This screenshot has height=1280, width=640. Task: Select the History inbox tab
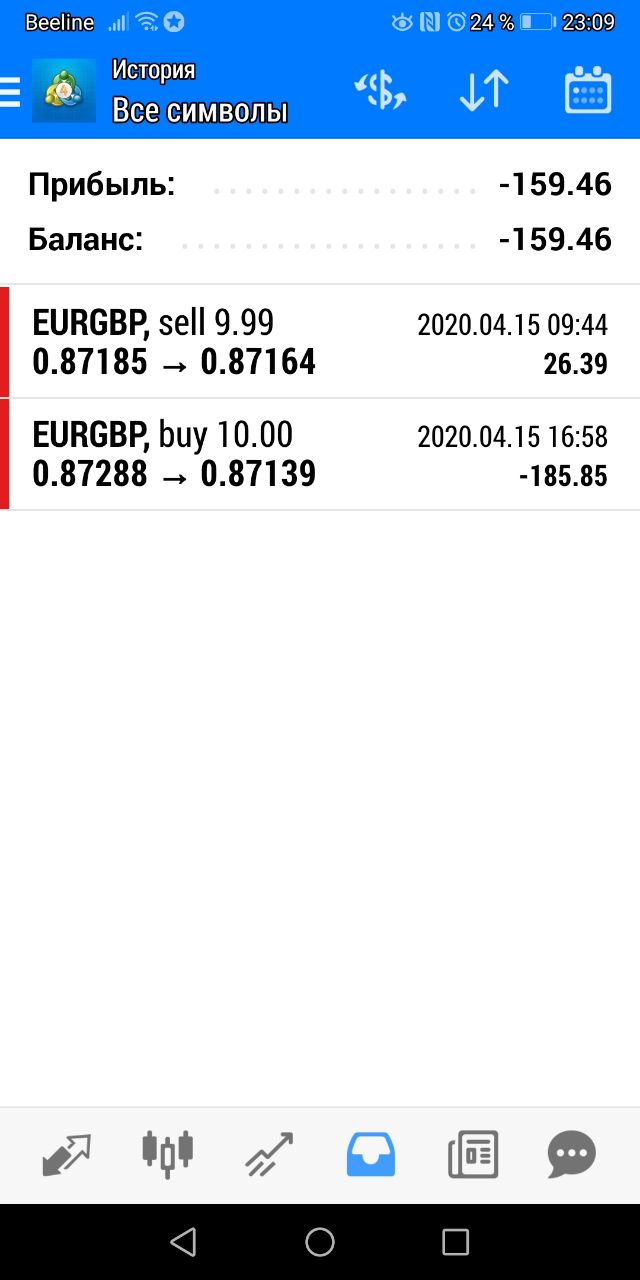371,1155
